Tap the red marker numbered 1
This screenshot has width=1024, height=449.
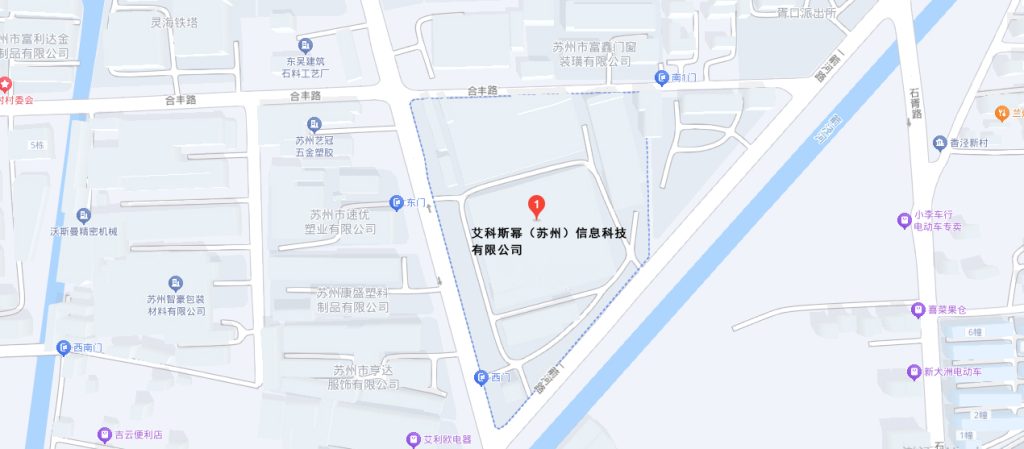point(538,207)
